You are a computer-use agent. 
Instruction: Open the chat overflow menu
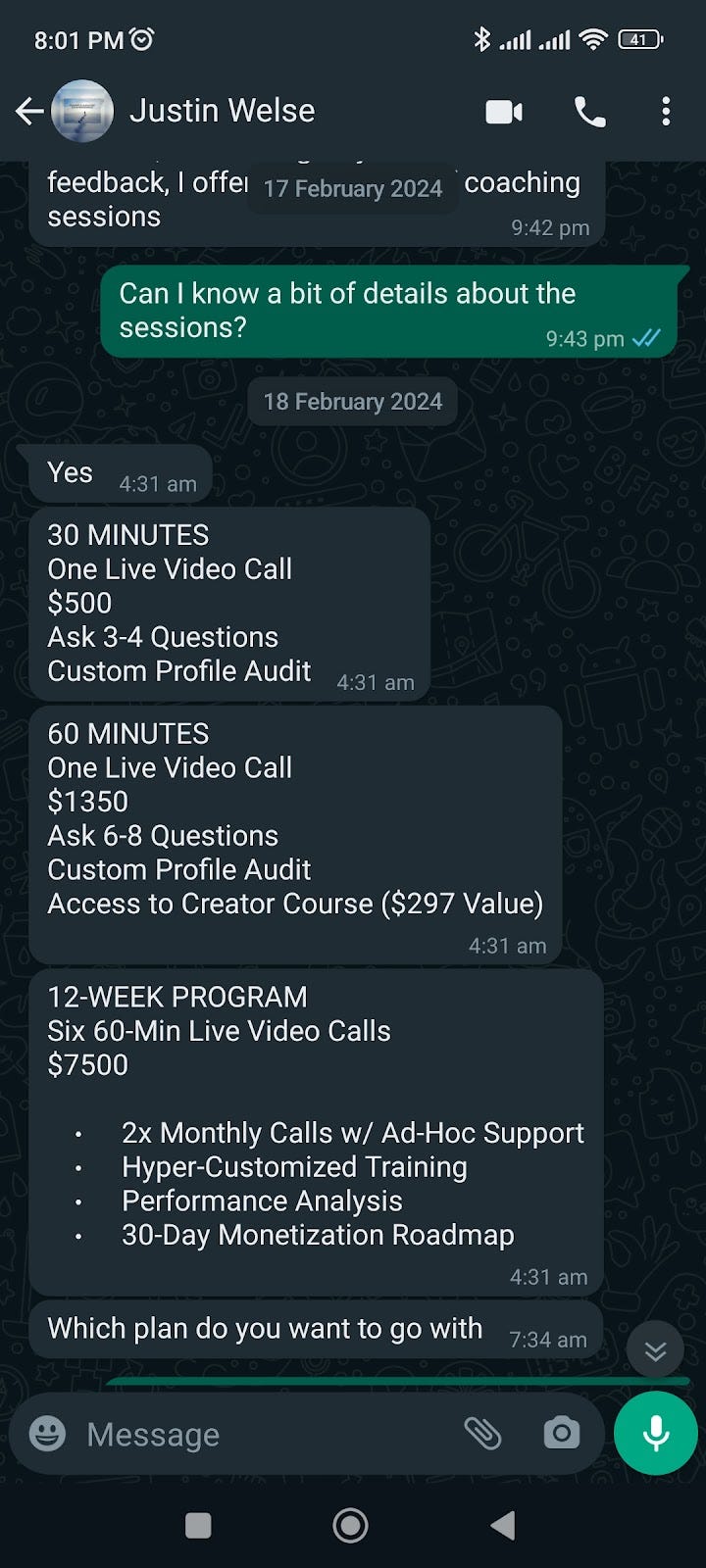666,112
